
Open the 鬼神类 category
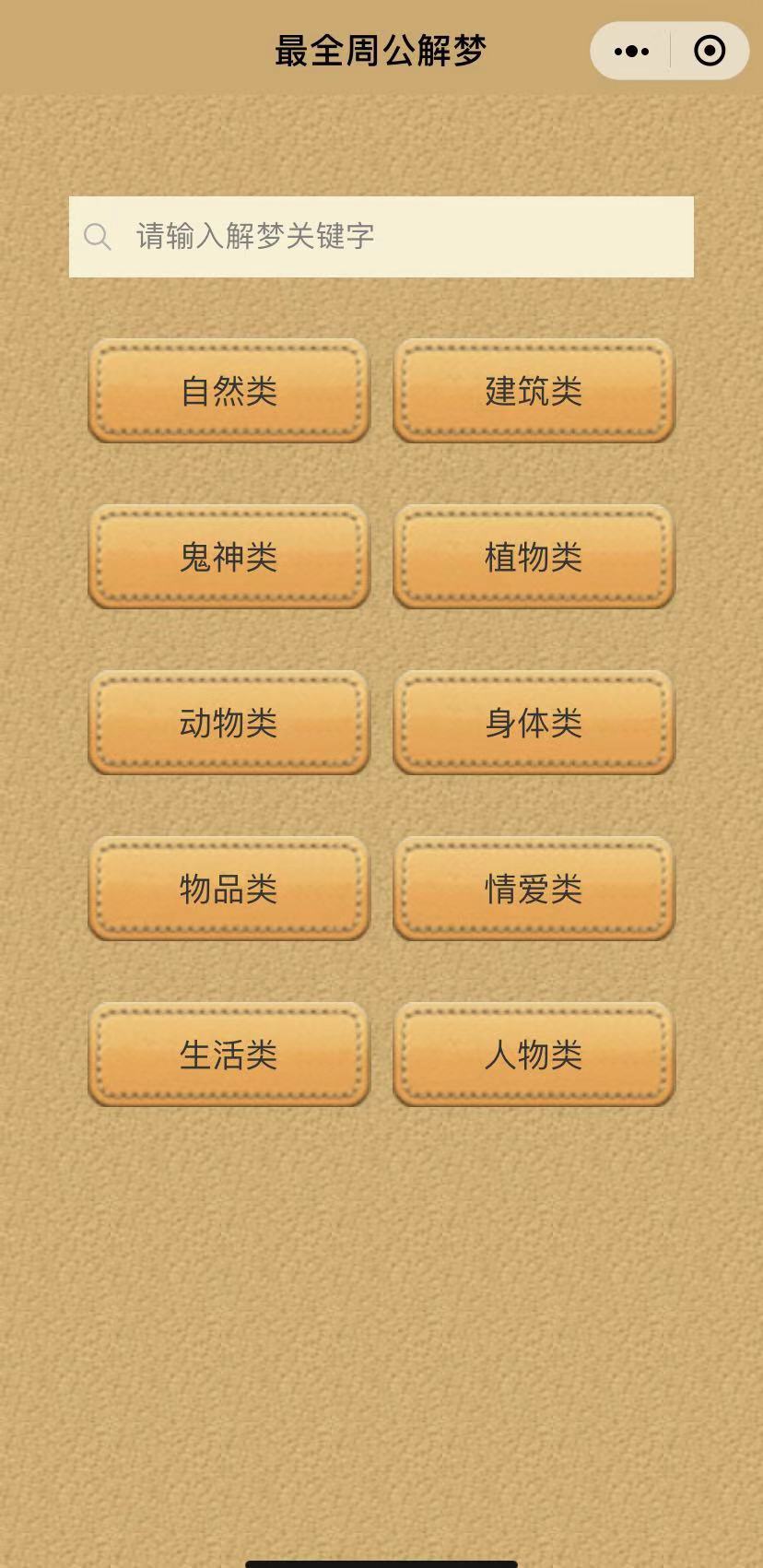click(229, 558)
